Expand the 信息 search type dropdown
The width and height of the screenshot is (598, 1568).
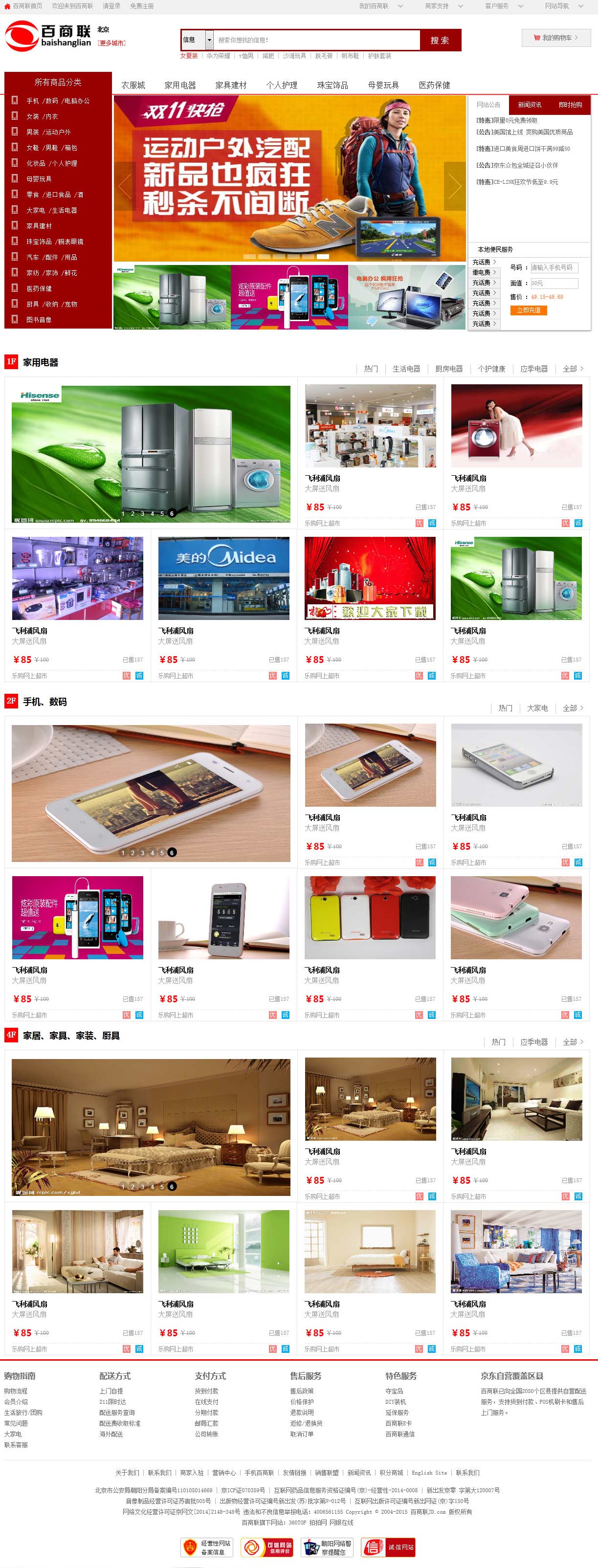209,40
